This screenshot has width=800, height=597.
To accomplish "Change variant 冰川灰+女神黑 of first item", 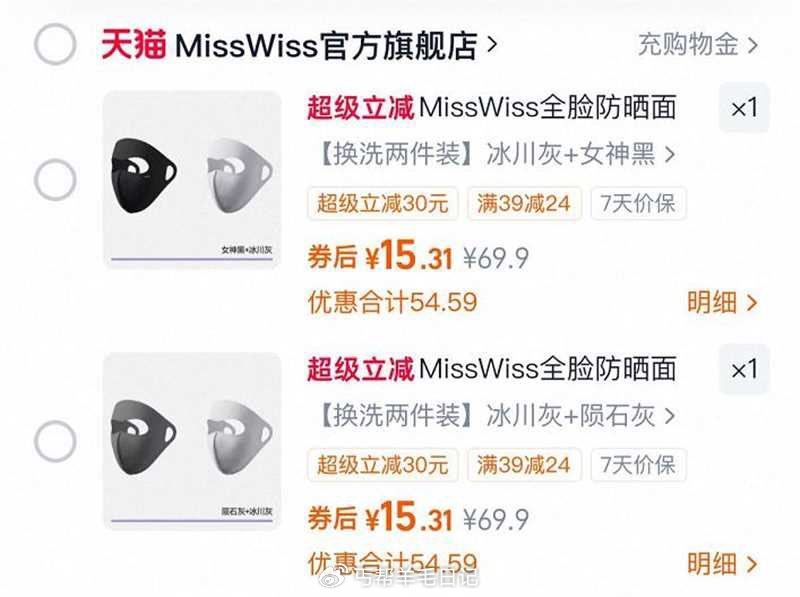I will tap(496, 154).
